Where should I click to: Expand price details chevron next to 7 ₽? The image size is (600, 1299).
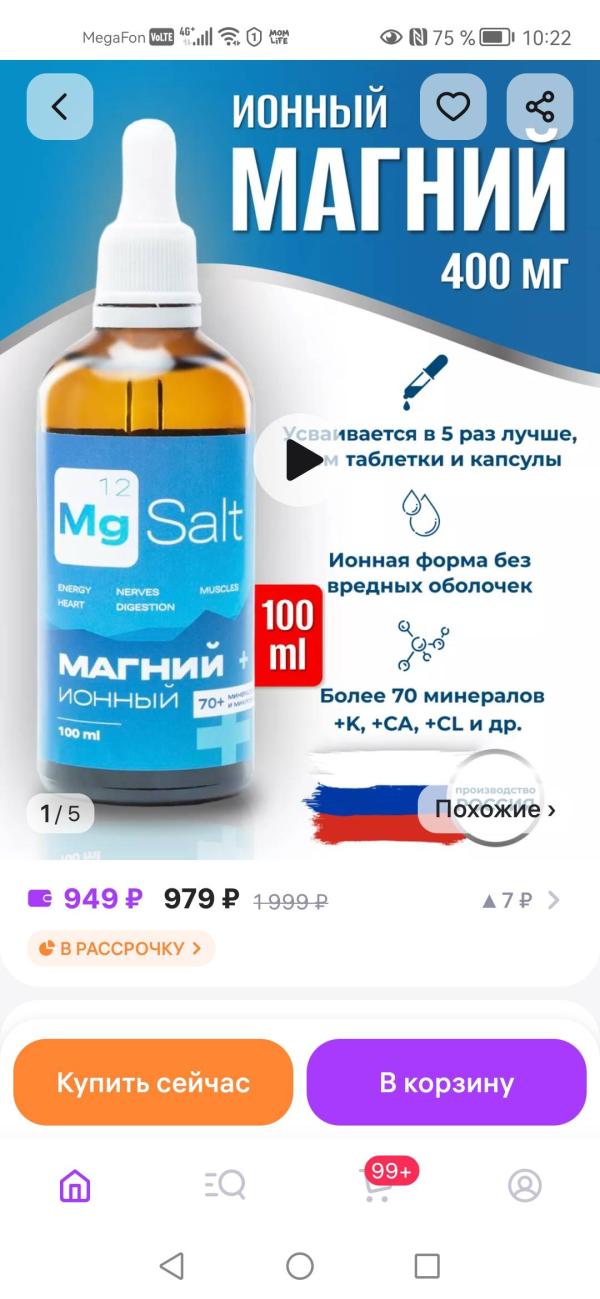click(554, 900)
